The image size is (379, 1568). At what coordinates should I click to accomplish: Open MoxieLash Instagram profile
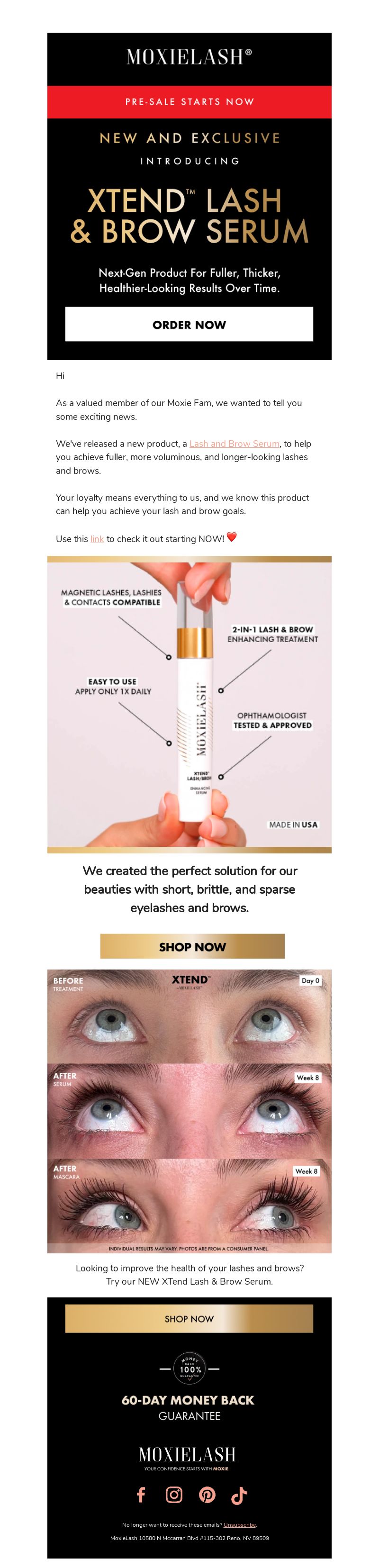(174, 1495)
